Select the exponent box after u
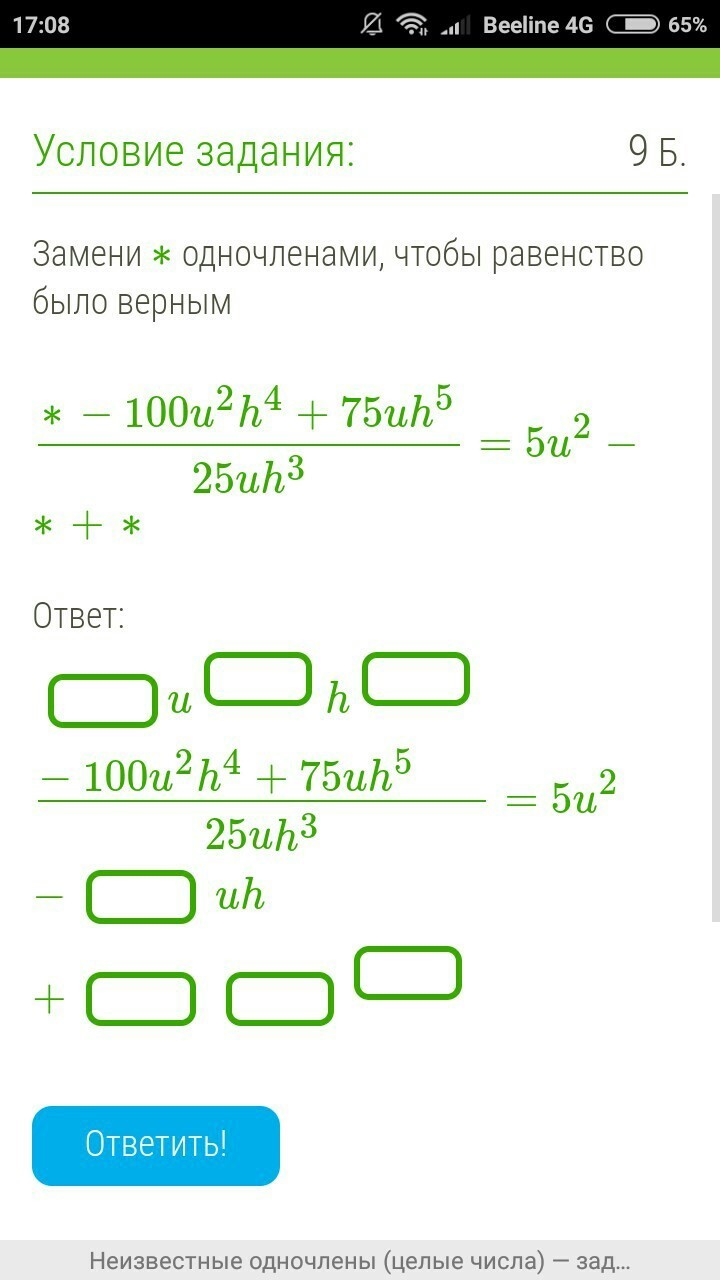This screenshot has height=1280, width=720. coord(258,679)
